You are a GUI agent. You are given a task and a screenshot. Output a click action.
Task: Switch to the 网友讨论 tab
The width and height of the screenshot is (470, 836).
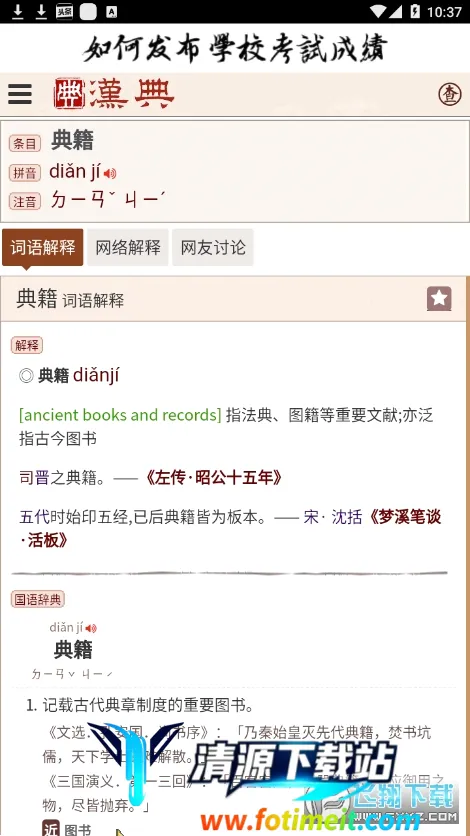pyautogui.click(x=213, y=247)
